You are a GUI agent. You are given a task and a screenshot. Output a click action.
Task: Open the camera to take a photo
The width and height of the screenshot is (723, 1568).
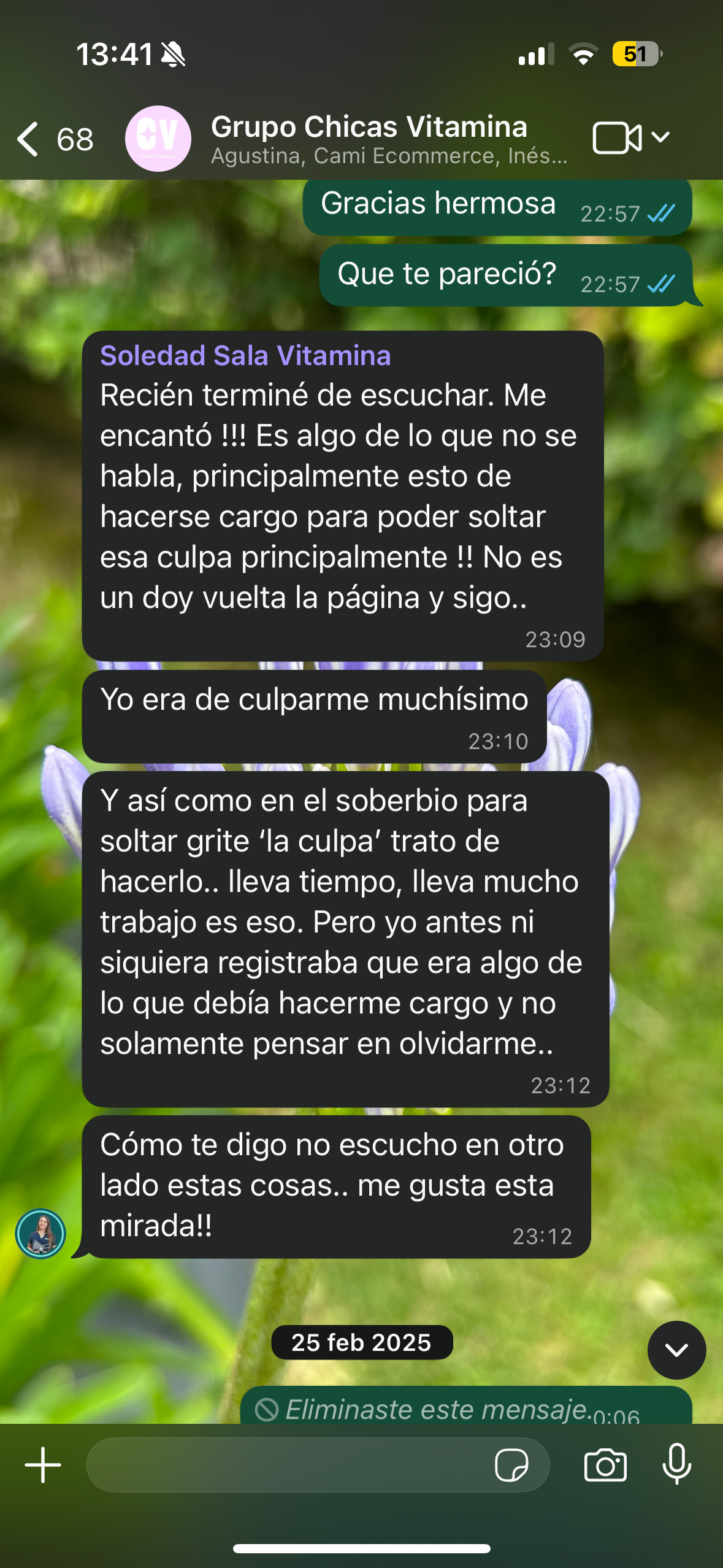pyautogui.click(x=605, y=1465)
